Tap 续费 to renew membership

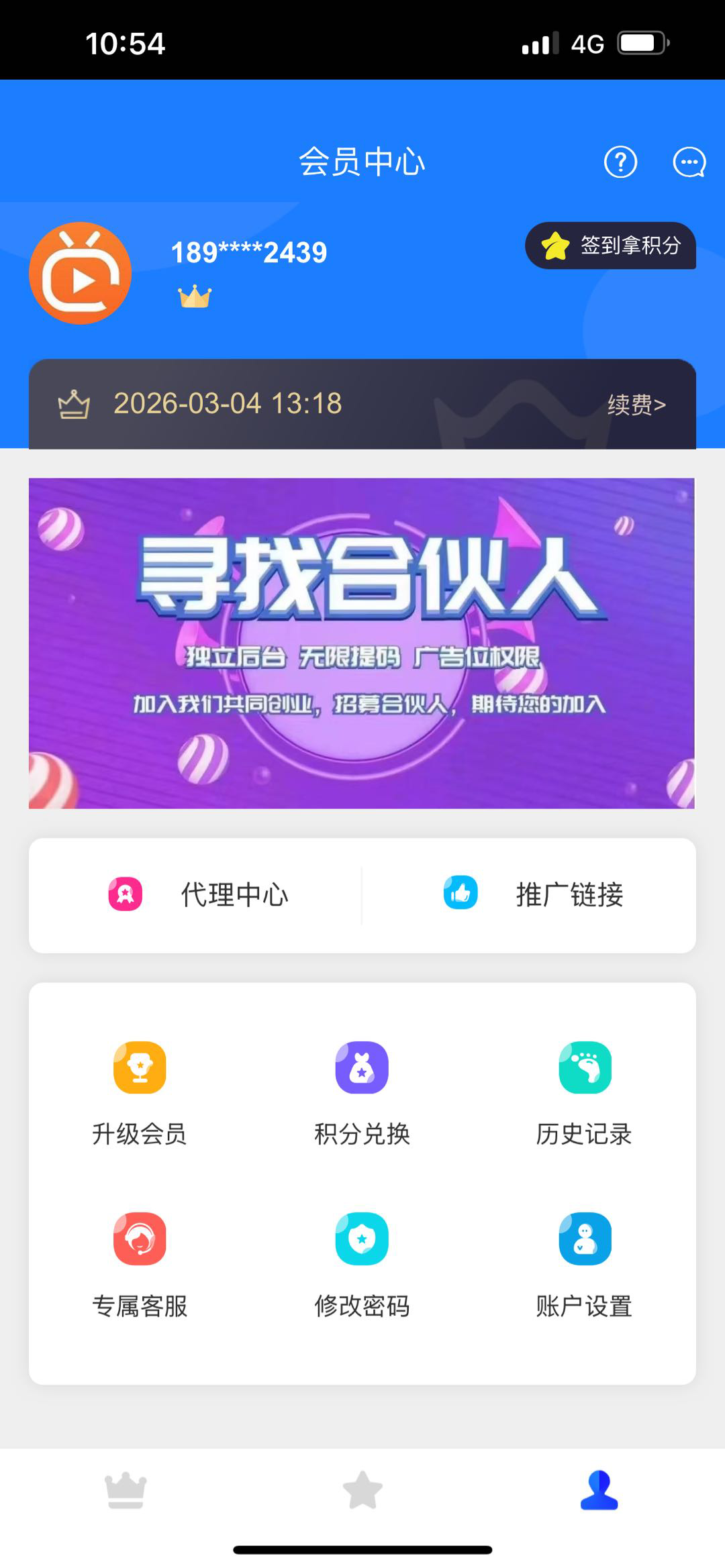point(636,405)
